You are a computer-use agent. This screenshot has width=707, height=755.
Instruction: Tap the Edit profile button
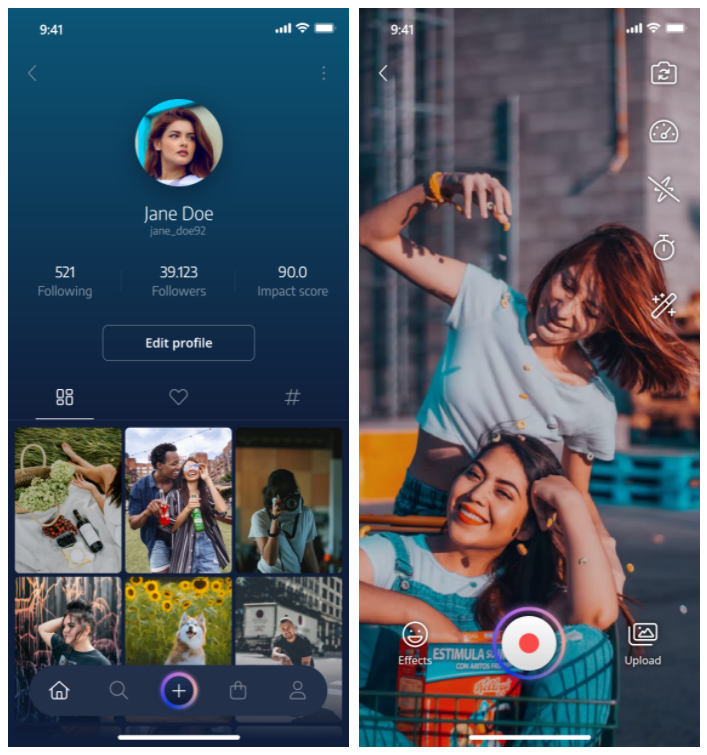(x=179, y=343)
